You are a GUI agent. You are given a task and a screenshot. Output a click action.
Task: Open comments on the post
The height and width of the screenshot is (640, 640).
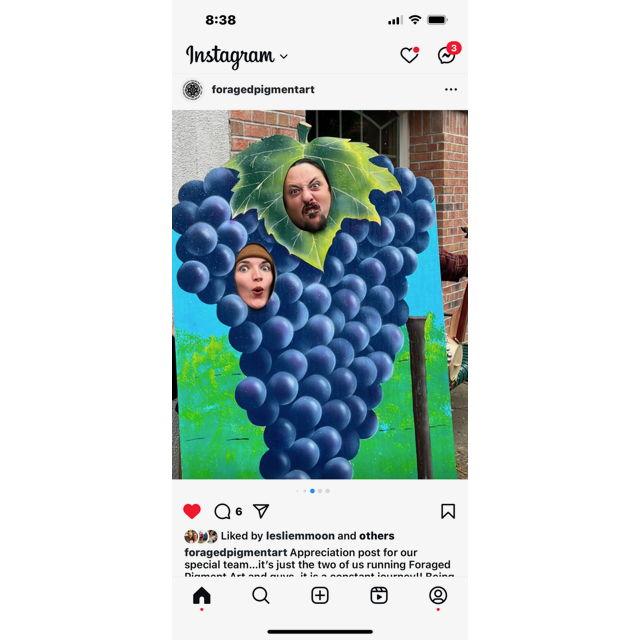point(223,511)
